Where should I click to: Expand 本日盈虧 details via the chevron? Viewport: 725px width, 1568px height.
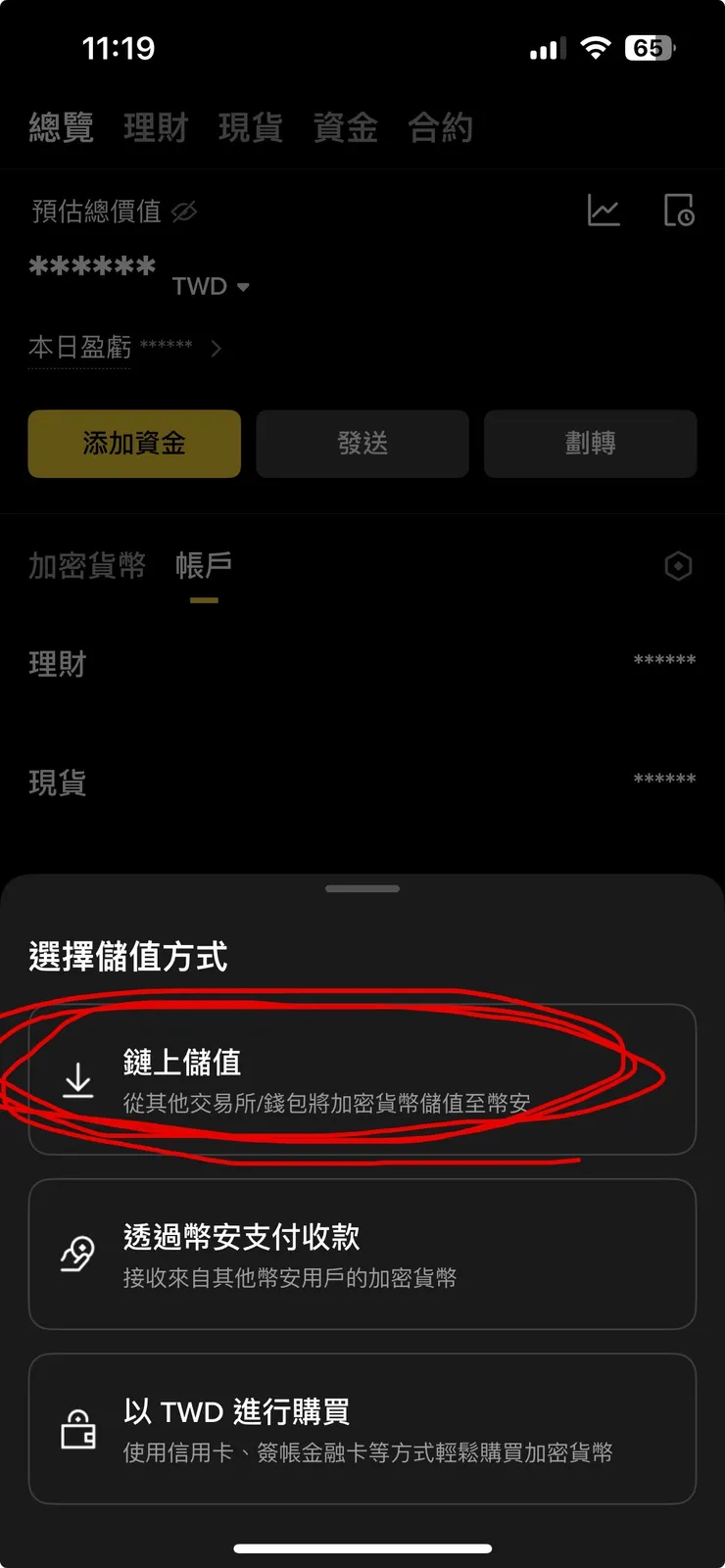[216, 349]
